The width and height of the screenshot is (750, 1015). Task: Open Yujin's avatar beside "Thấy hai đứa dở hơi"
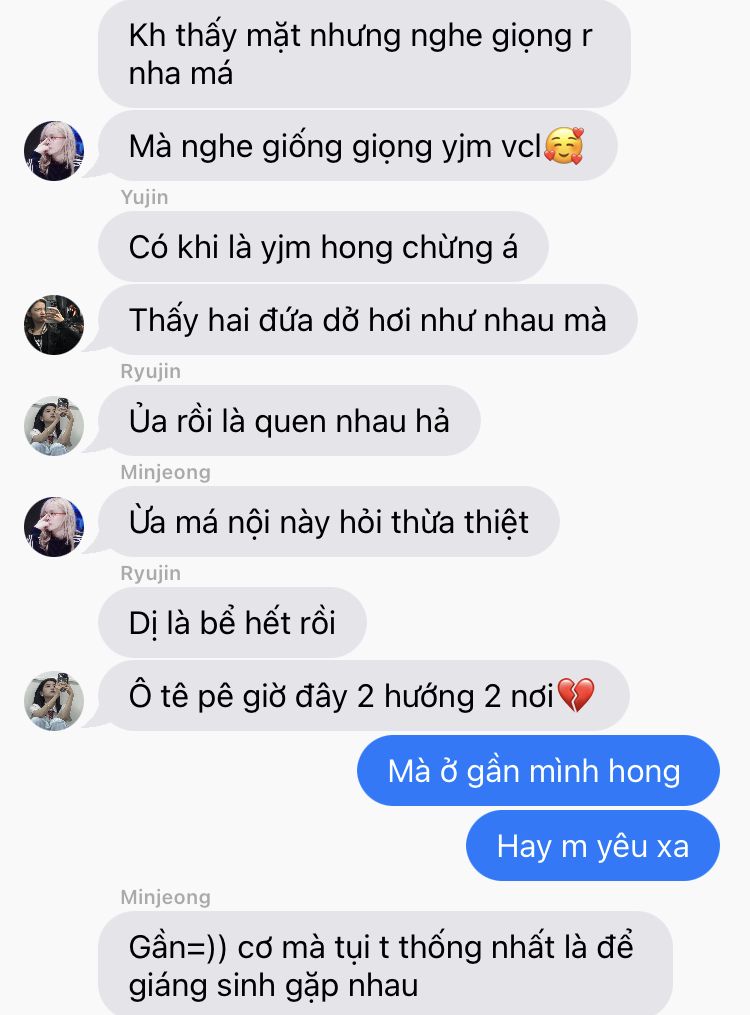tap(54, 325)
